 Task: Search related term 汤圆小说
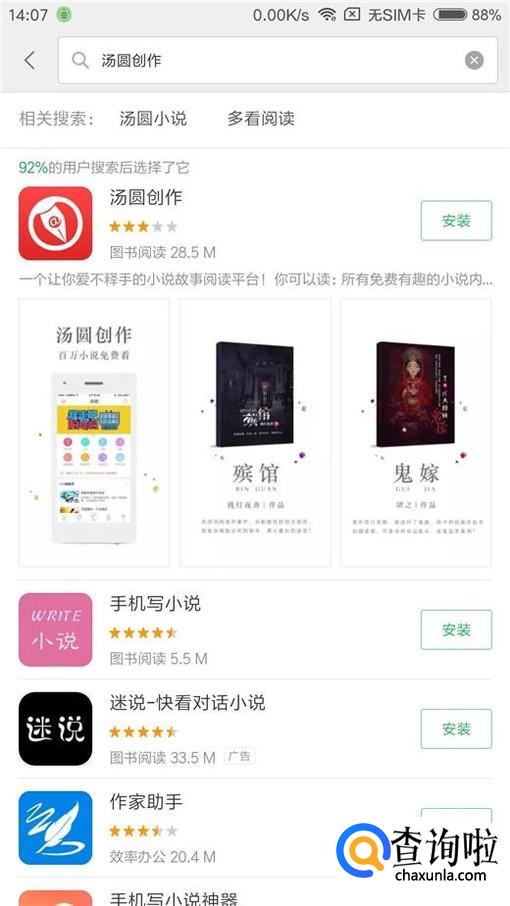coord(153,119)
